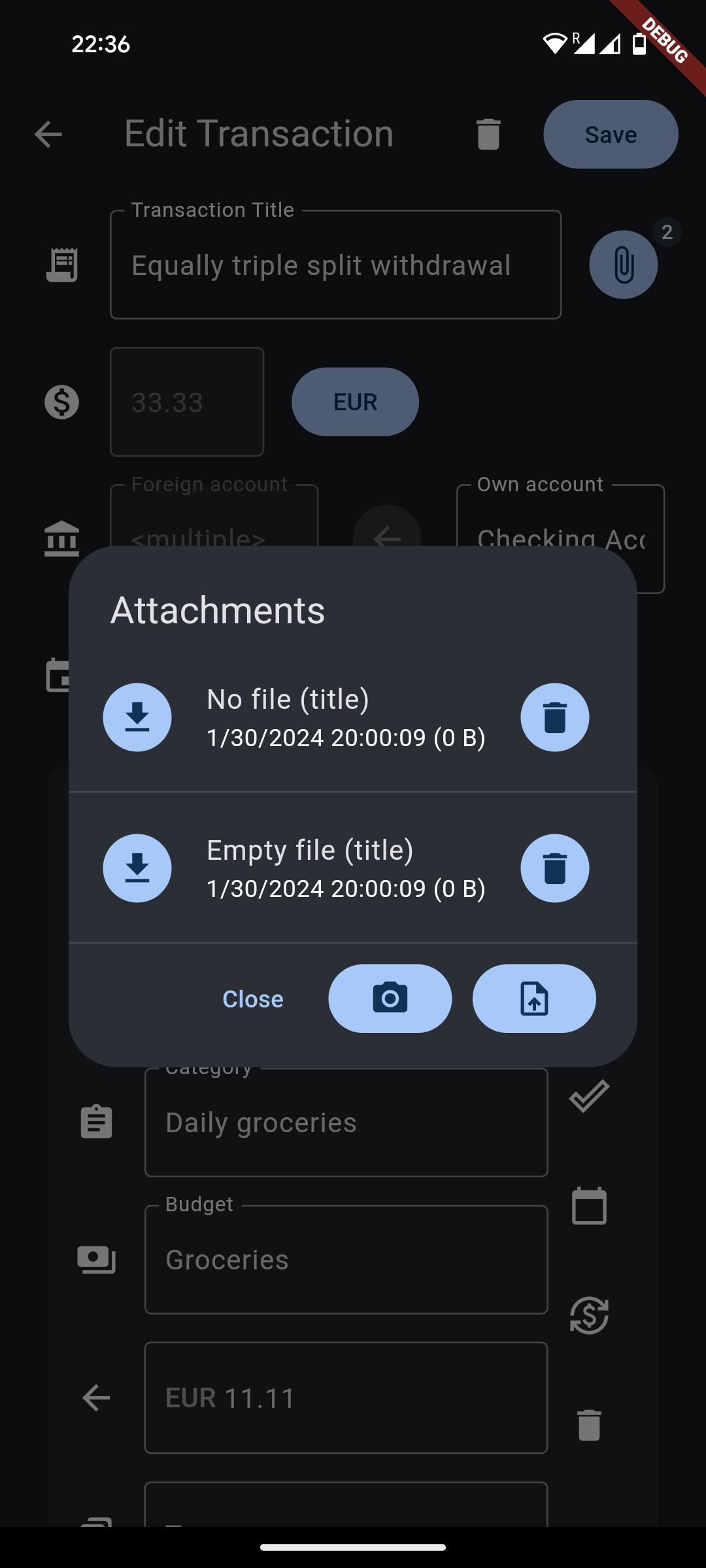Close the Attachments dialog

pos(253,999)
